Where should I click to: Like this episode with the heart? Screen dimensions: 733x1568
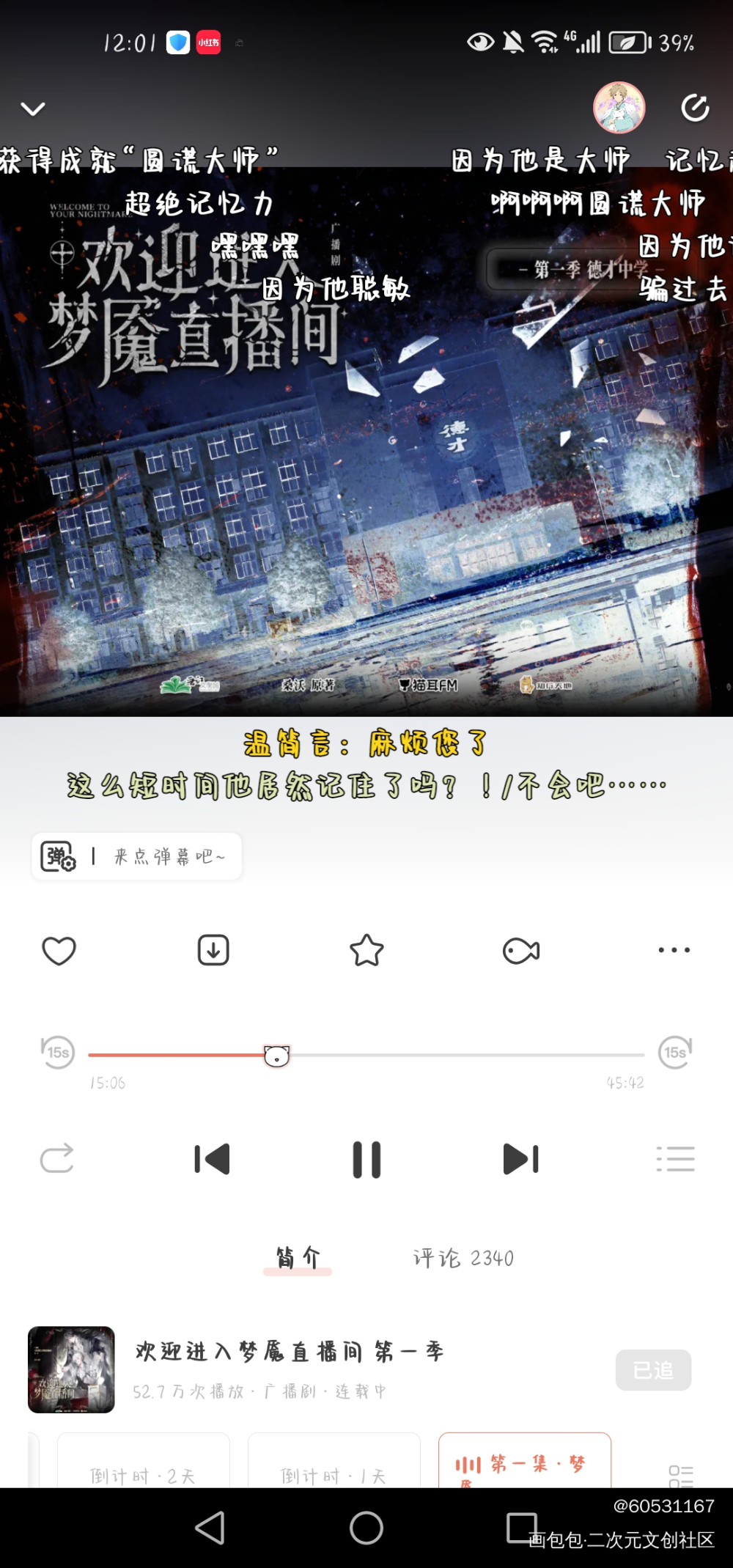(x=59, y=951)
